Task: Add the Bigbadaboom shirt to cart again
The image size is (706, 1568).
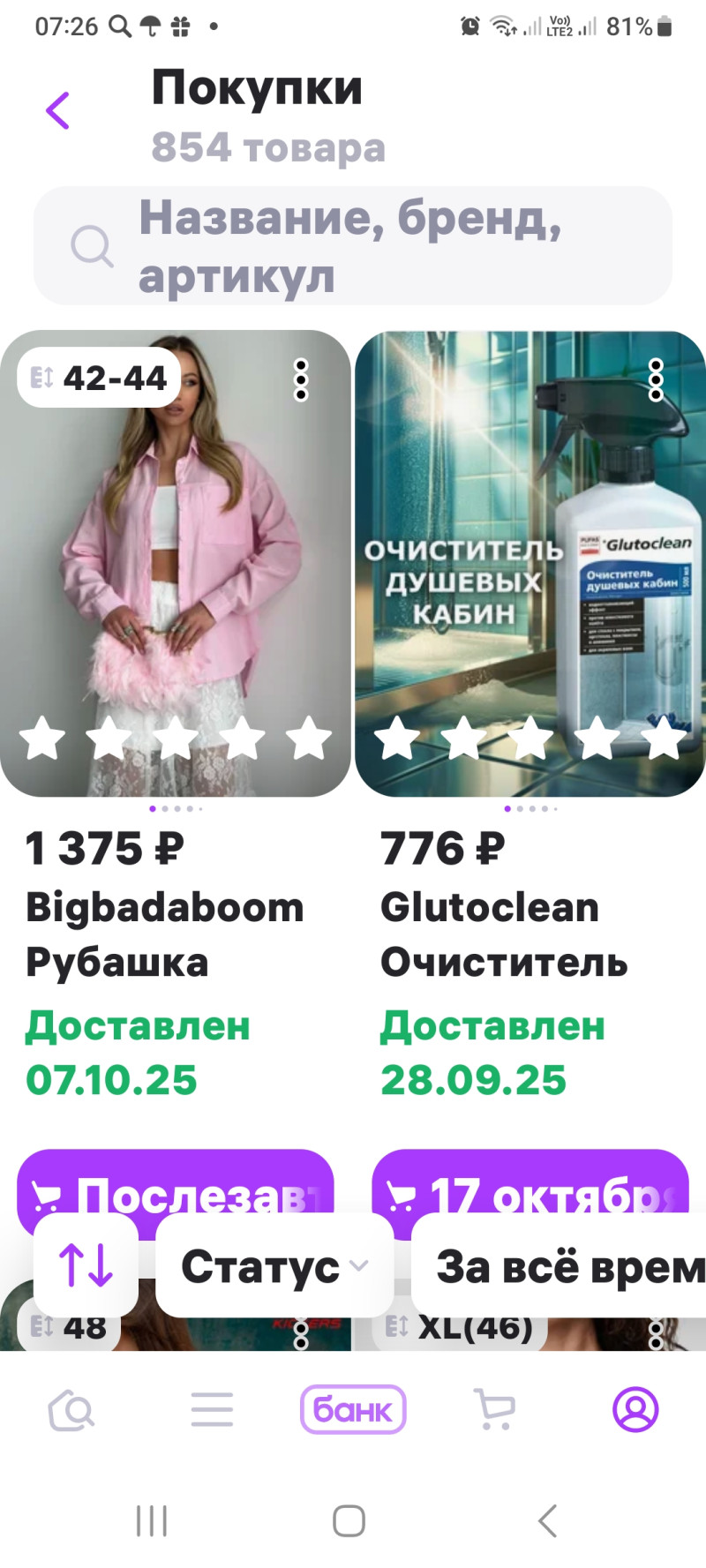Action: (175, 1182)
